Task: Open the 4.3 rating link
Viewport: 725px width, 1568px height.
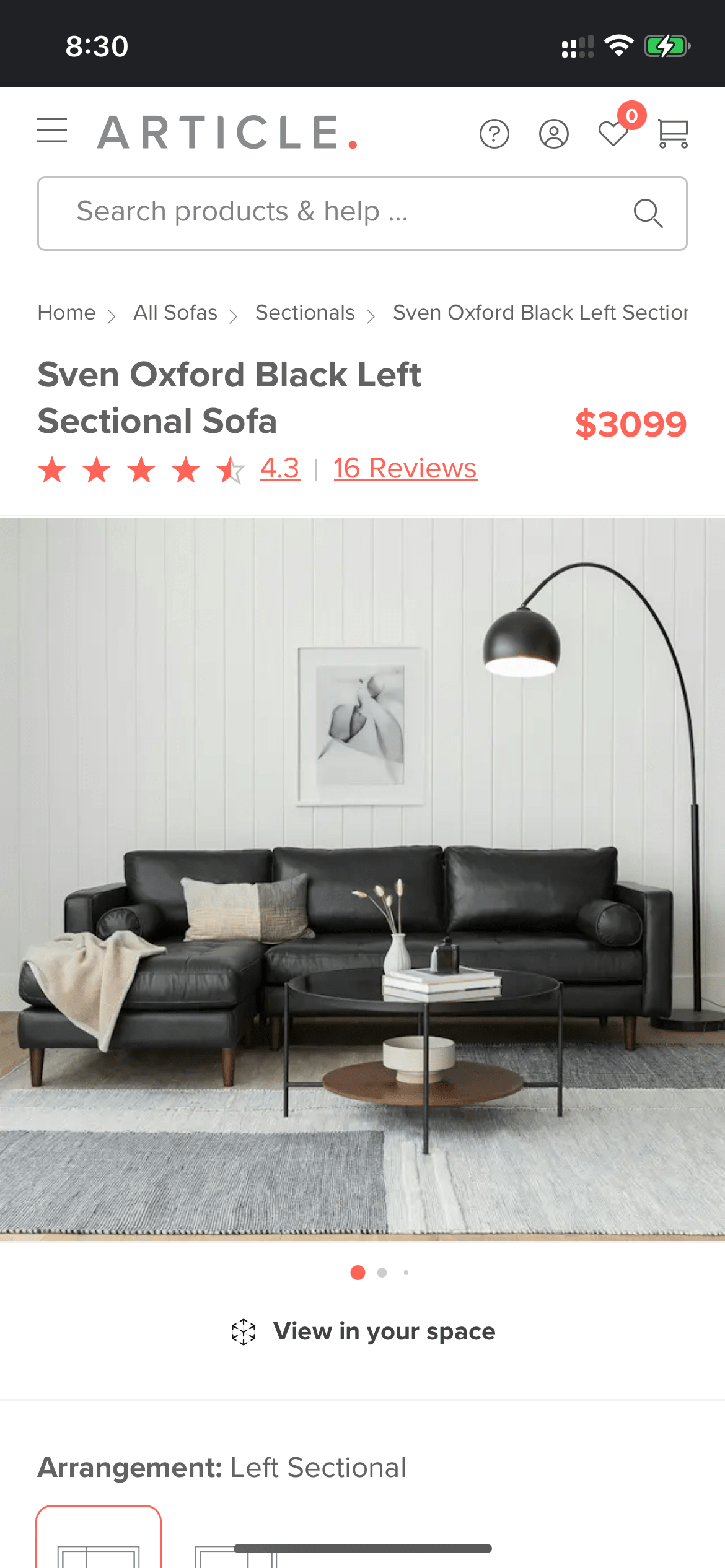Action: tap(280, 469)
